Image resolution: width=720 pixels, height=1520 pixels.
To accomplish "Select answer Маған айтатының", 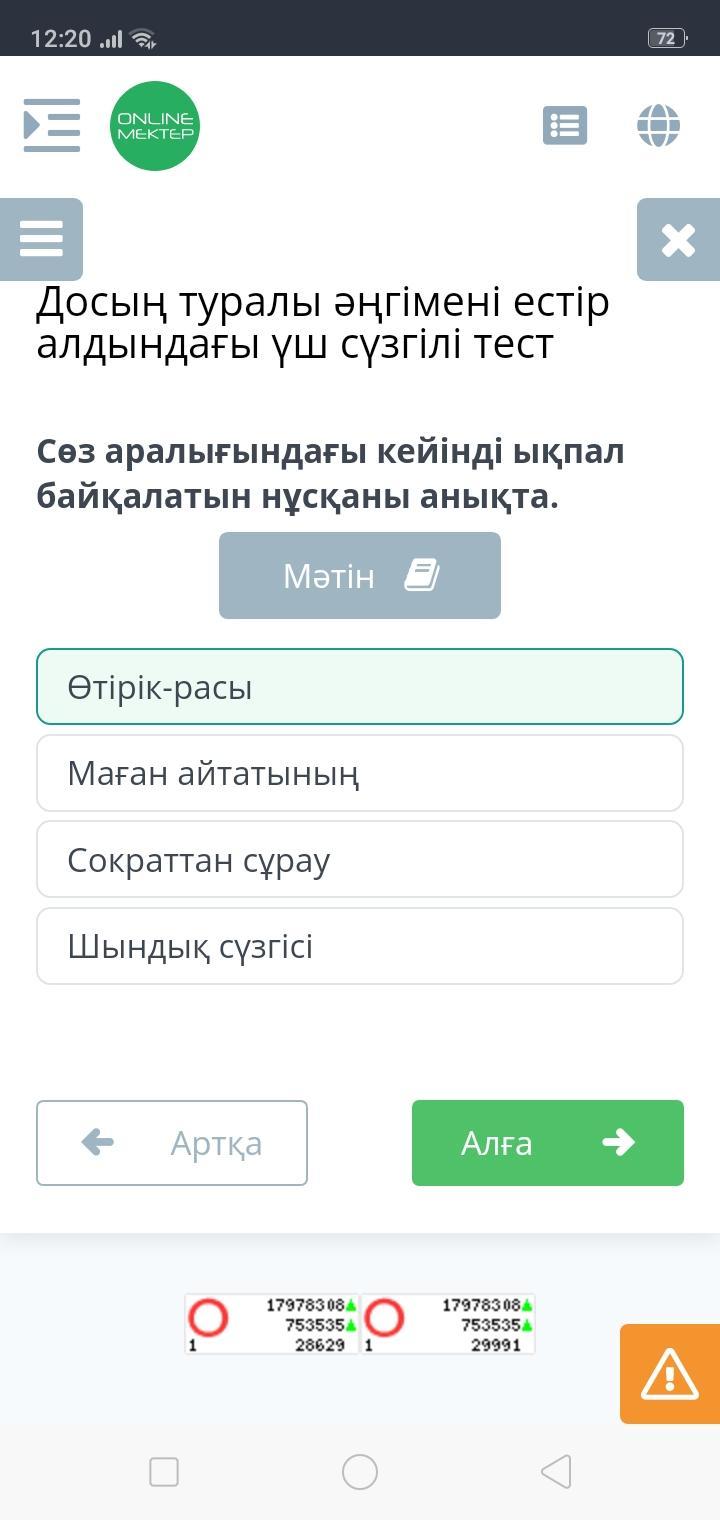I will pyautogui.click(x=360, y=773).
